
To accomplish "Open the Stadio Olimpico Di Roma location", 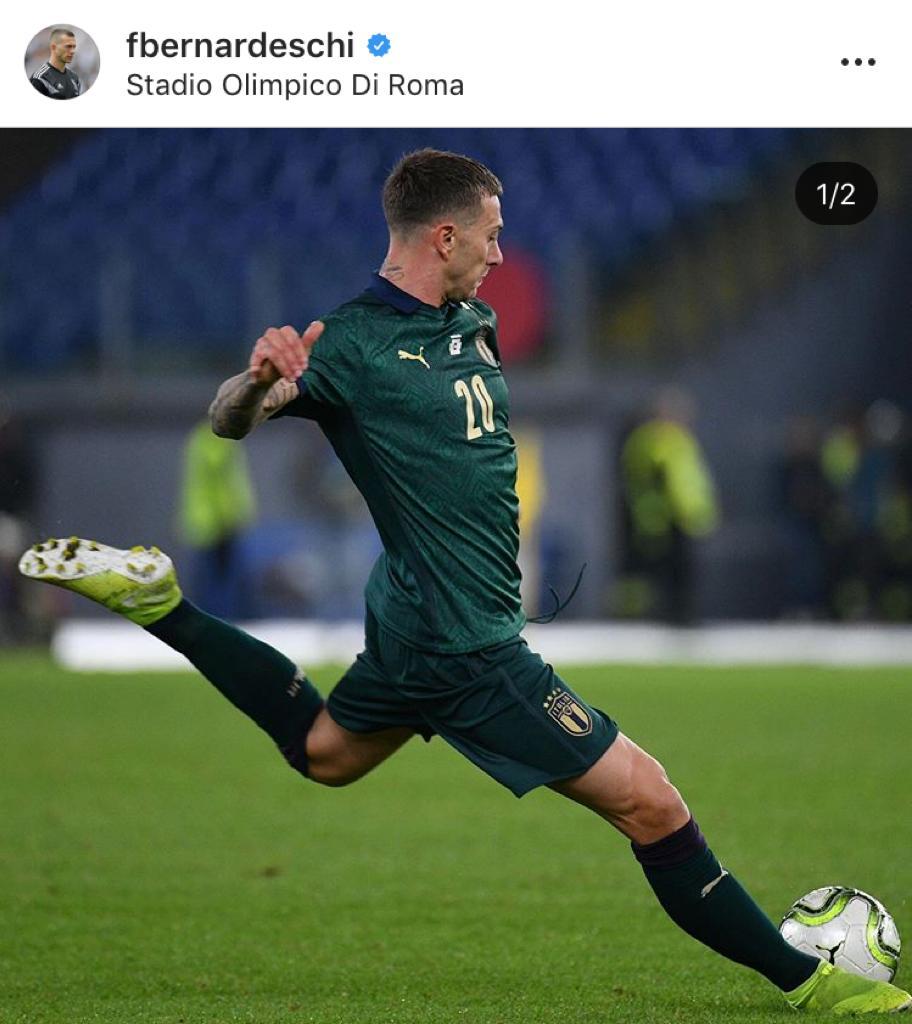I will [x=295, y=86].
